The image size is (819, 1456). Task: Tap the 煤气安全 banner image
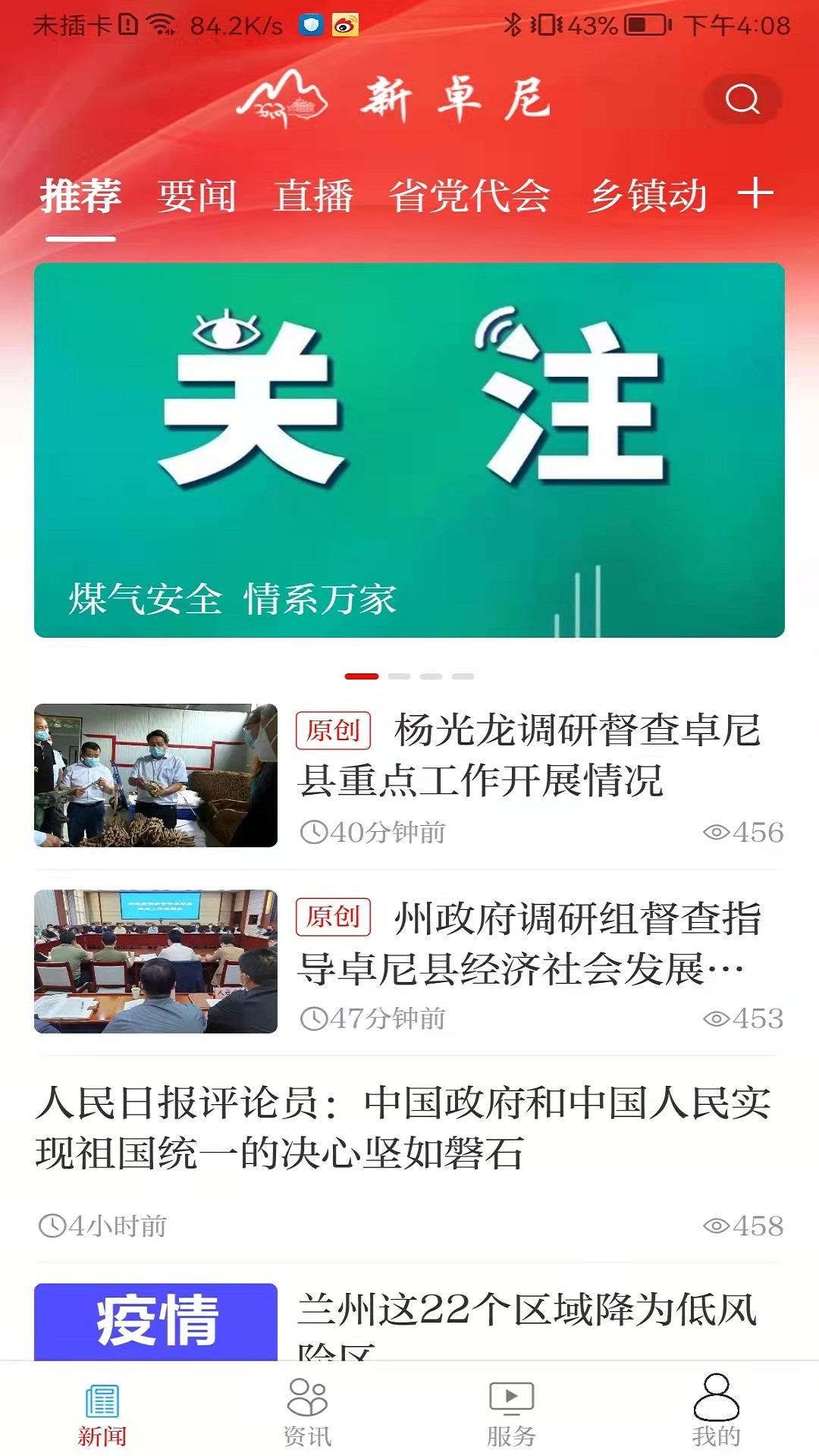pos(409,447)
